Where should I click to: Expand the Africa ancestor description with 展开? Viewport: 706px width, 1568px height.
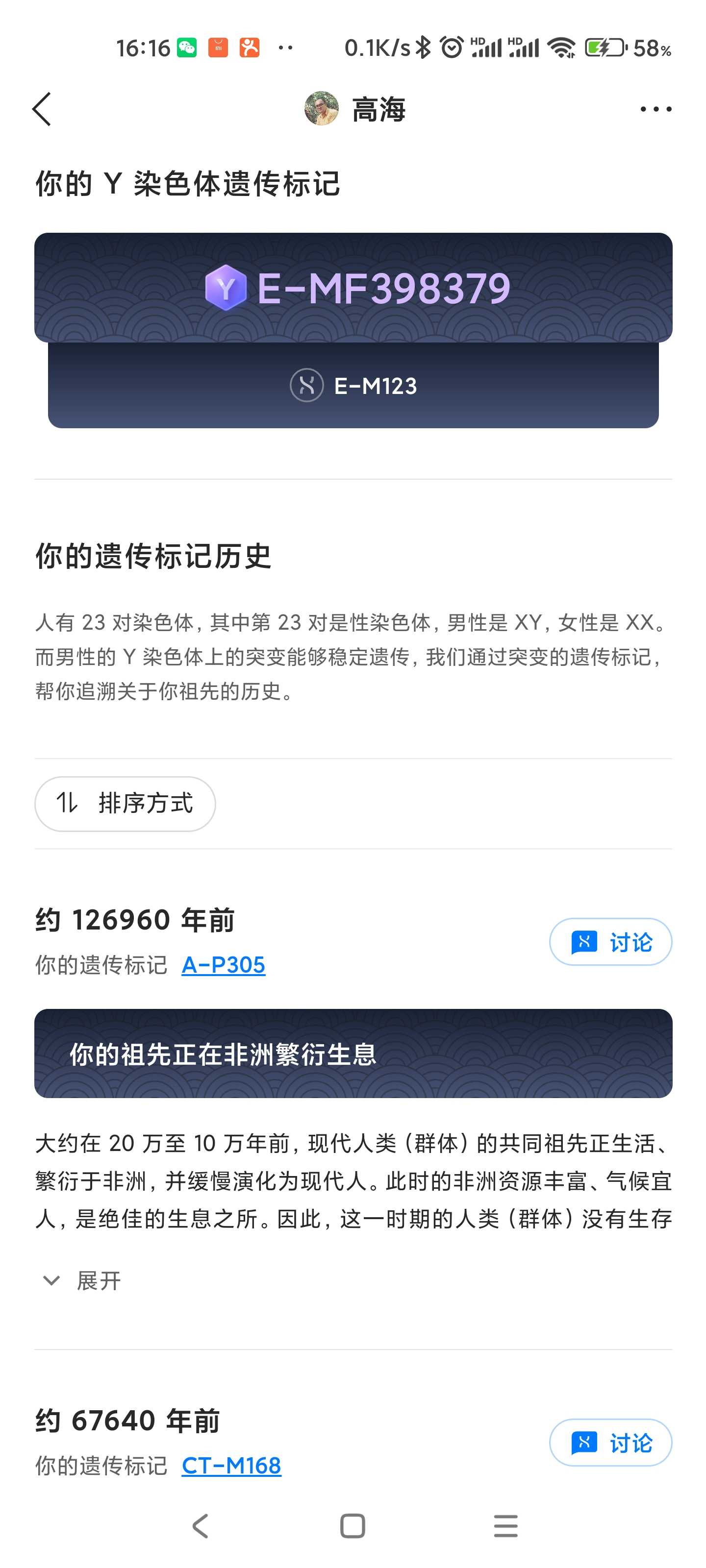(x=82, y=1281)
